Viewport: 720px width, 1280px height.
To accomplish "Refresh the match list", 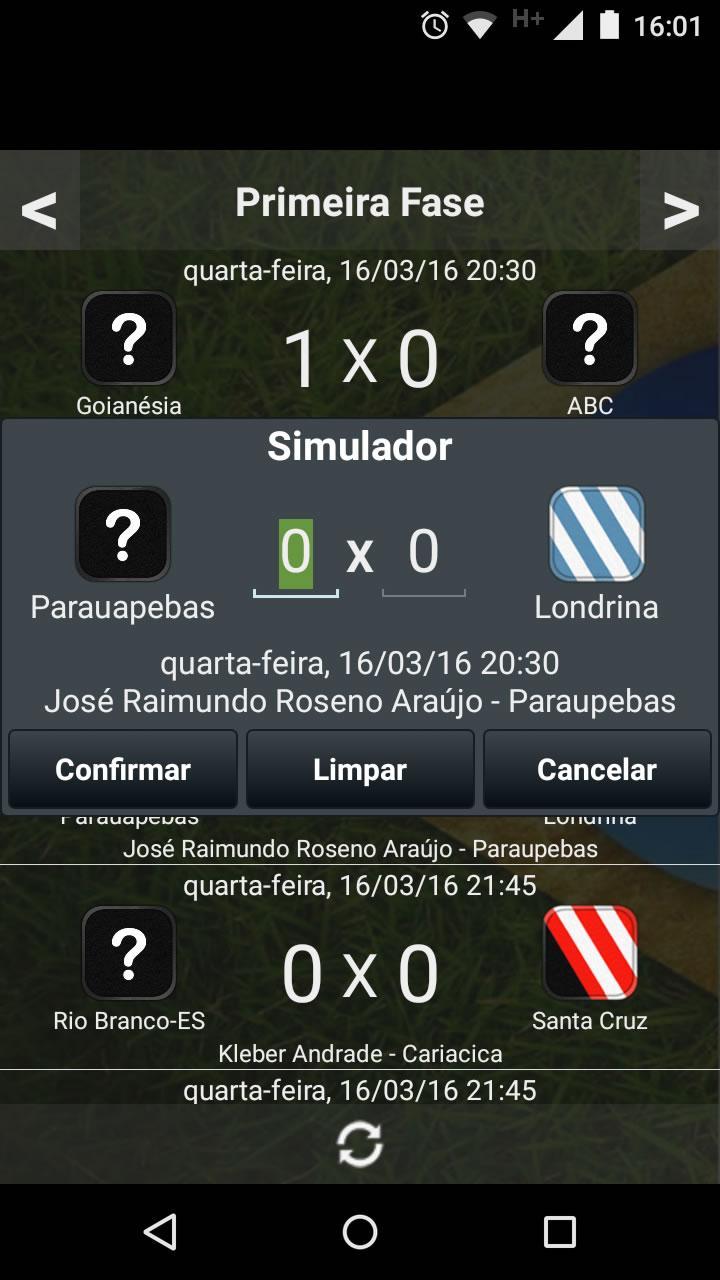I will (x=360, y=1144).
